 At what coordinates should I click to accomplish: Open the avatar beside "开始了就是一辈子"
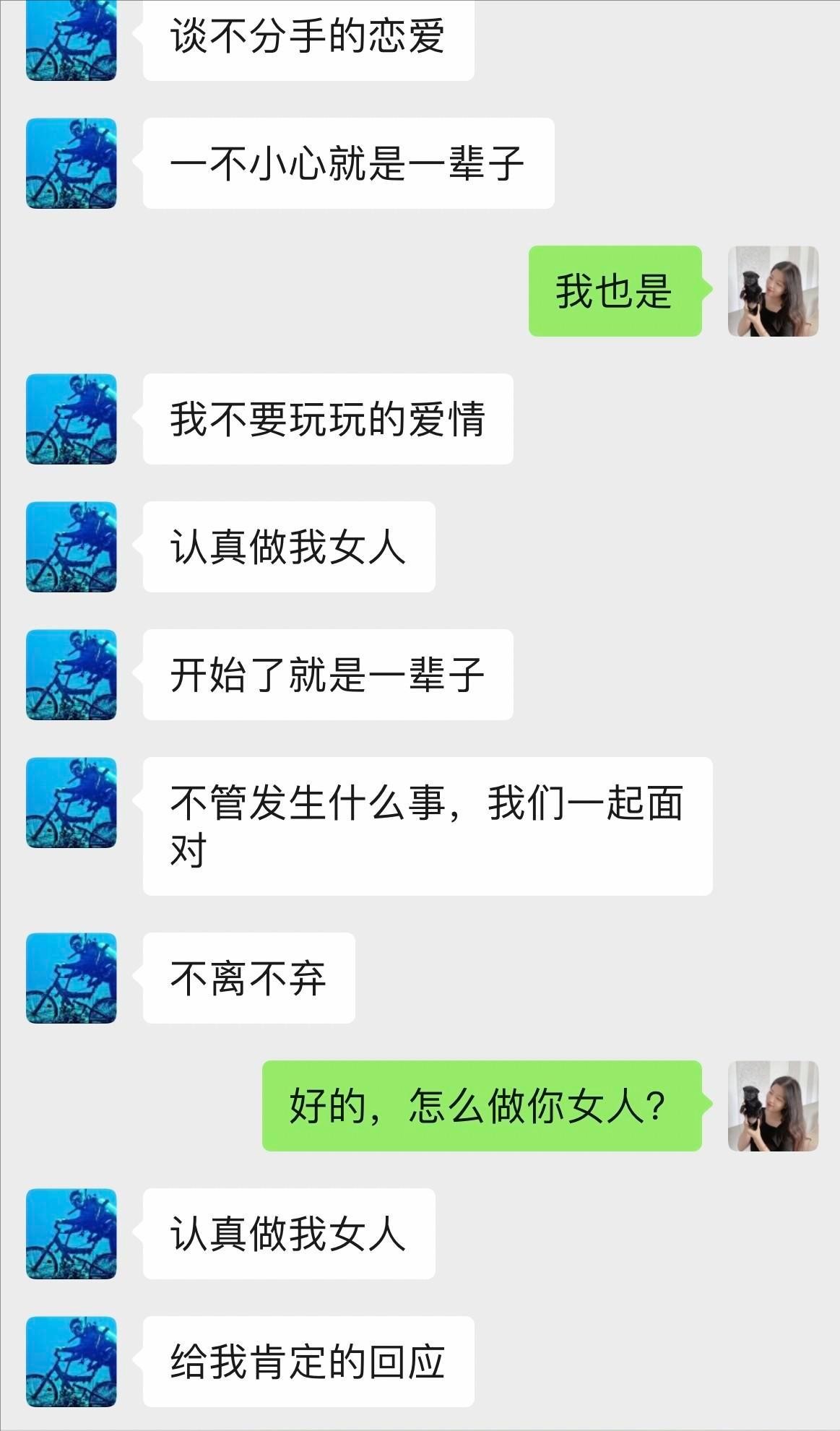click(x=72, y=675)
